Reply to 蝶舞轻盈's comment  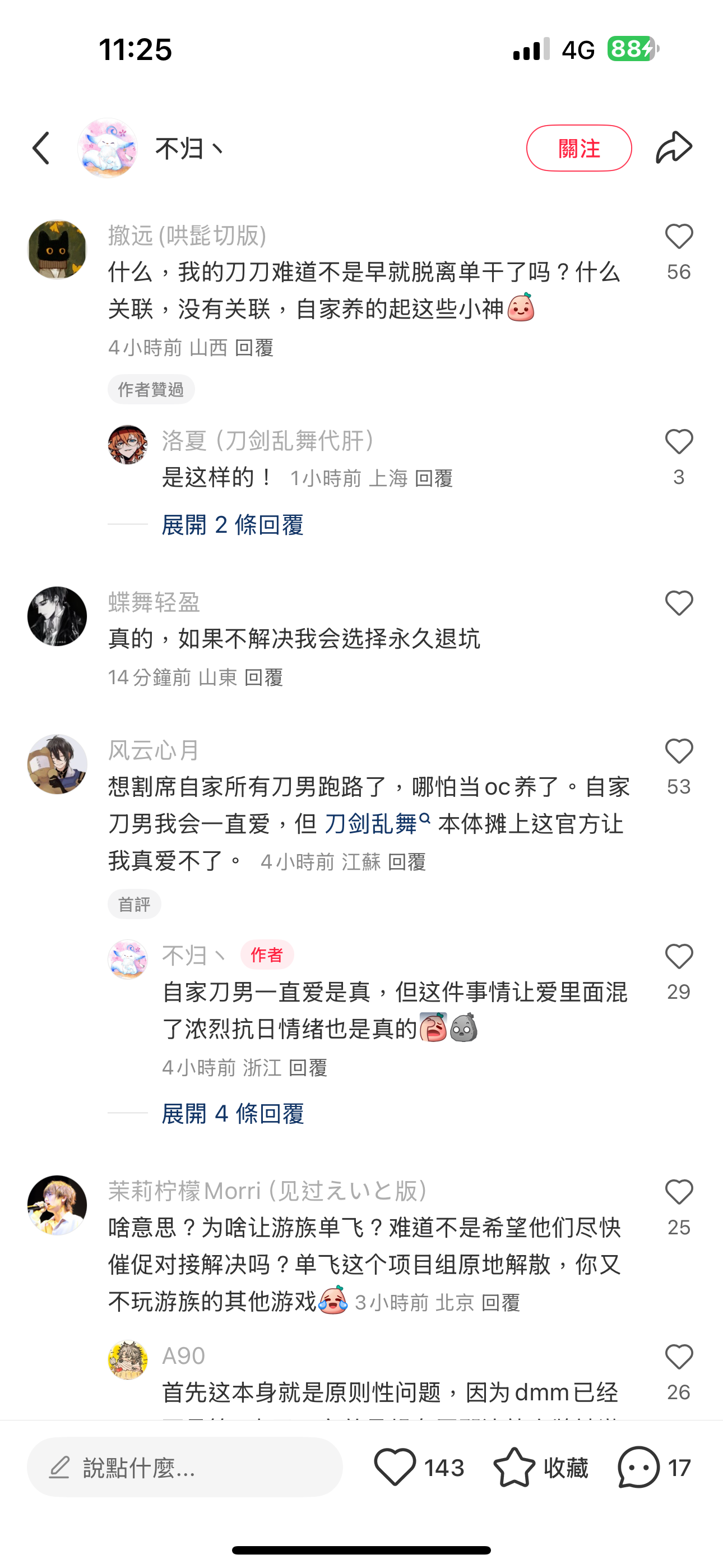pos(263,677)
